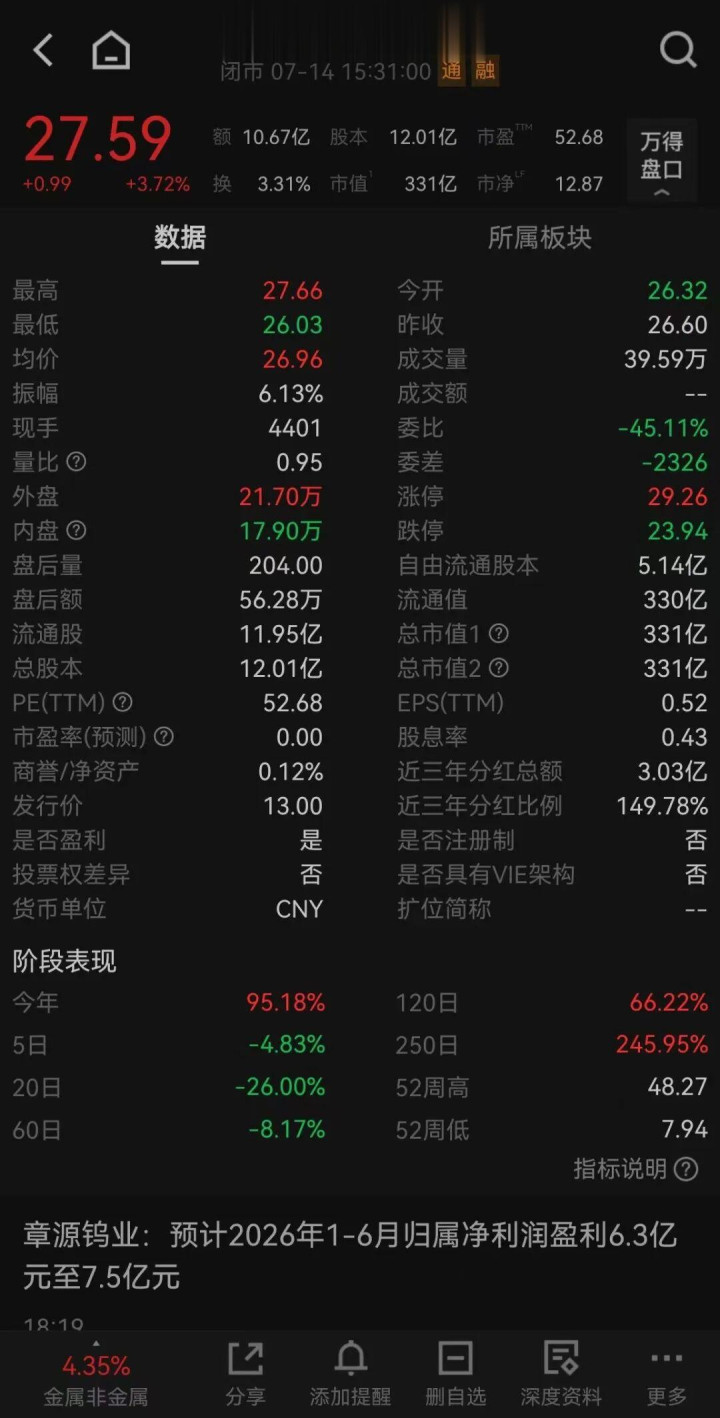Open the 更多 menu
Screen dimensions: 720x1418
[x=666, y=1375]
